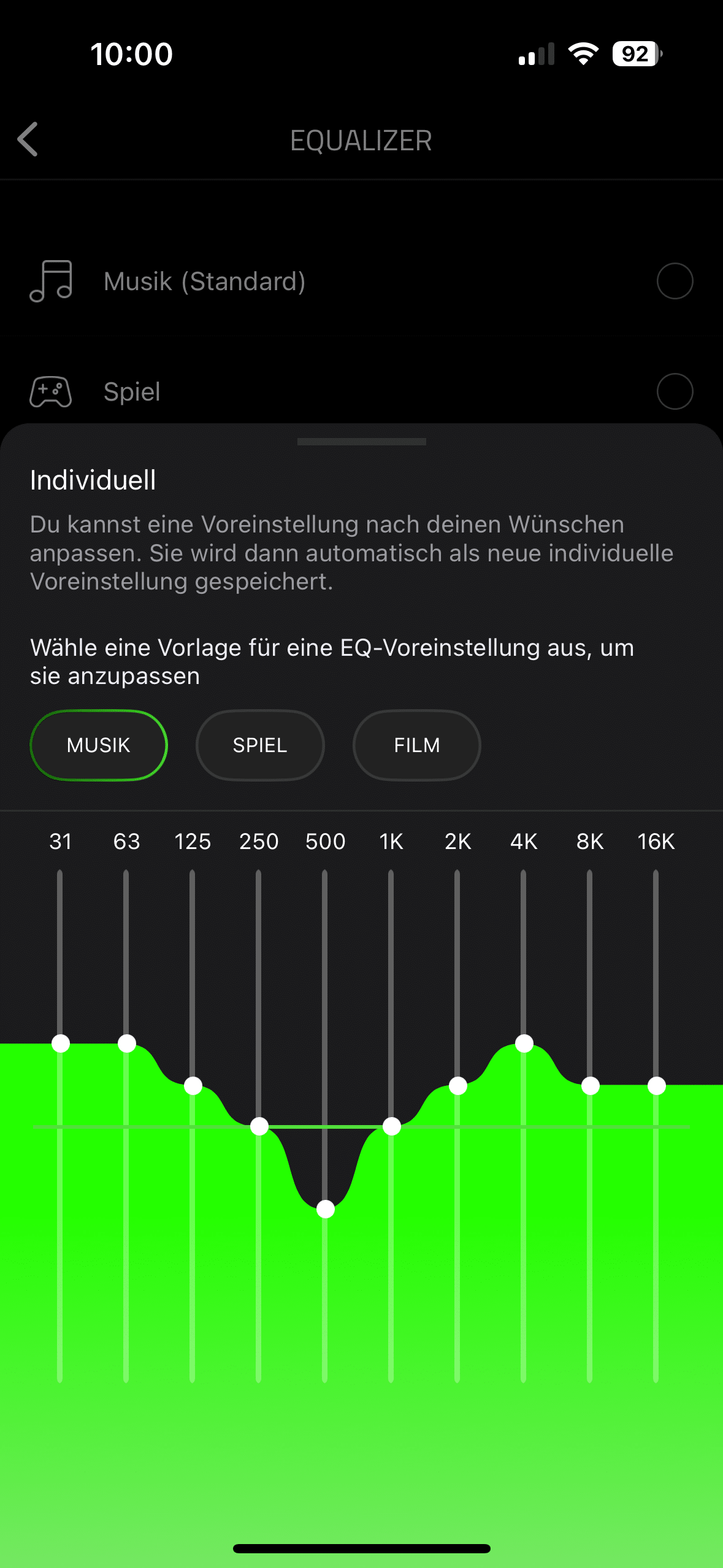723x1568 pixels.
Task: Tap the 1K band slider handle
Action: coord(392,1126)
